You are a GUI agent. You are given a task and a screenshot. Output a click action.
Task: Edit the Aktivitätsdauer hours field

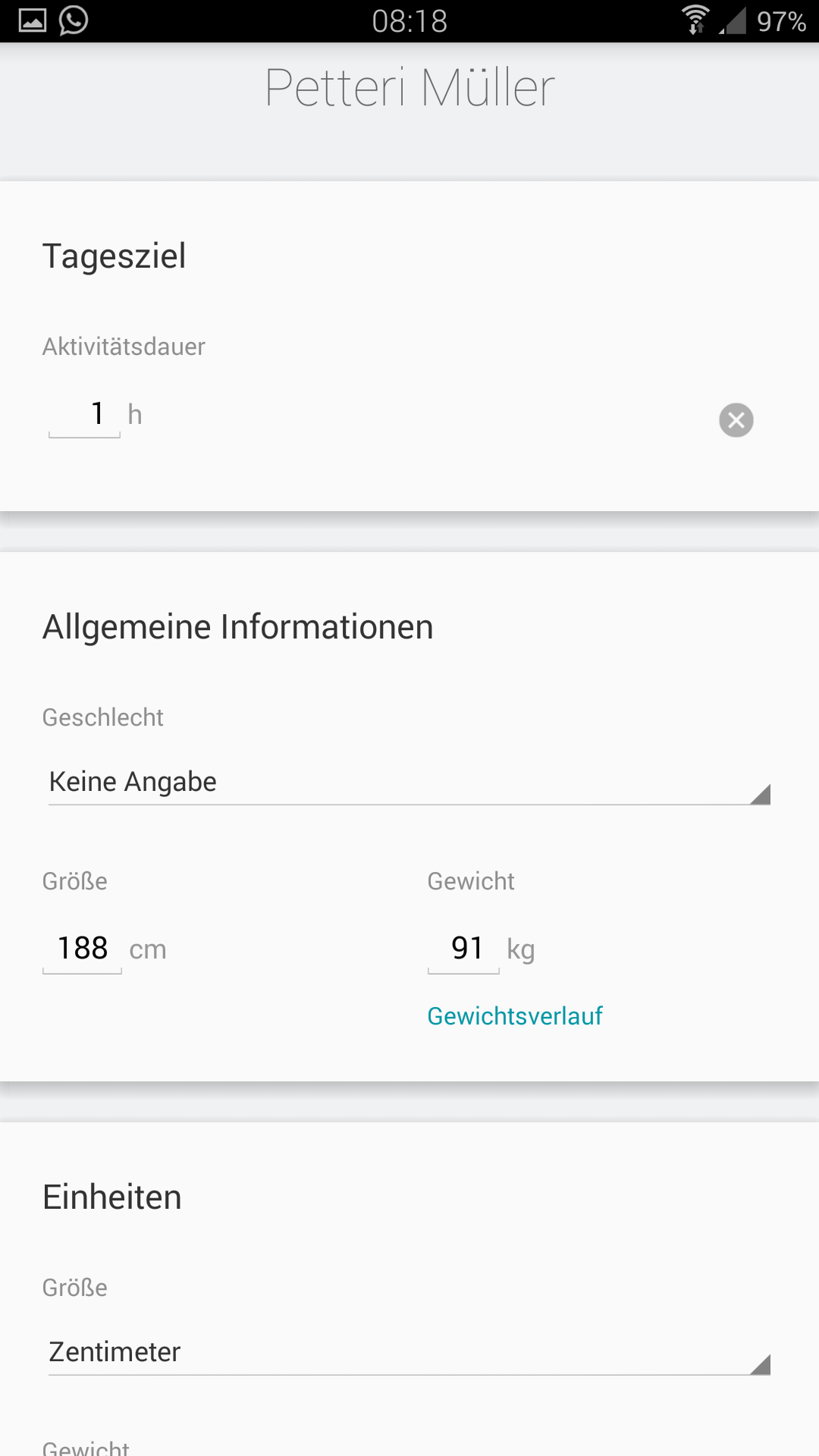pos(84,415)
